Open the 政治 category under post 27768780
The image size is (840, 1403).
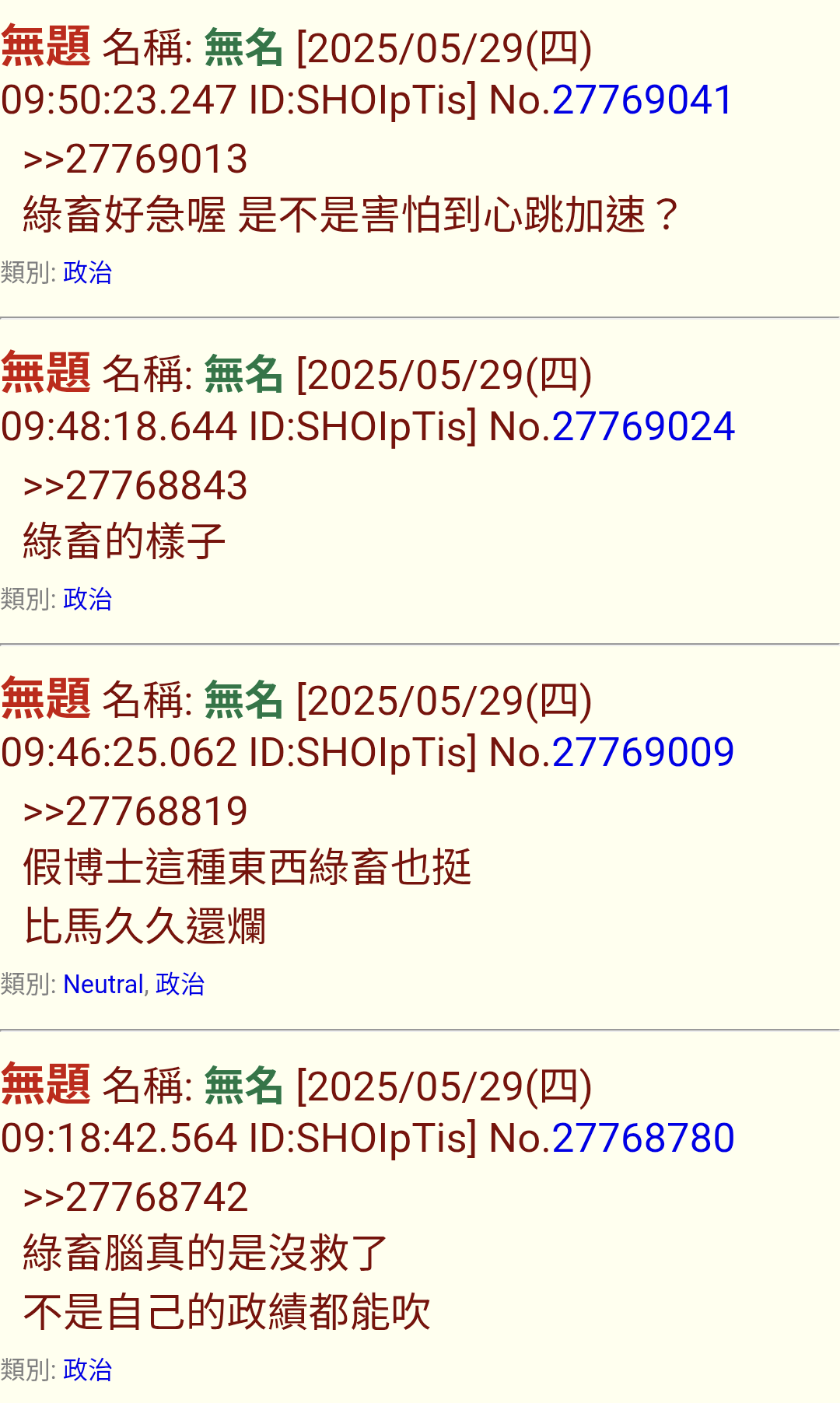coord(88,1370)
